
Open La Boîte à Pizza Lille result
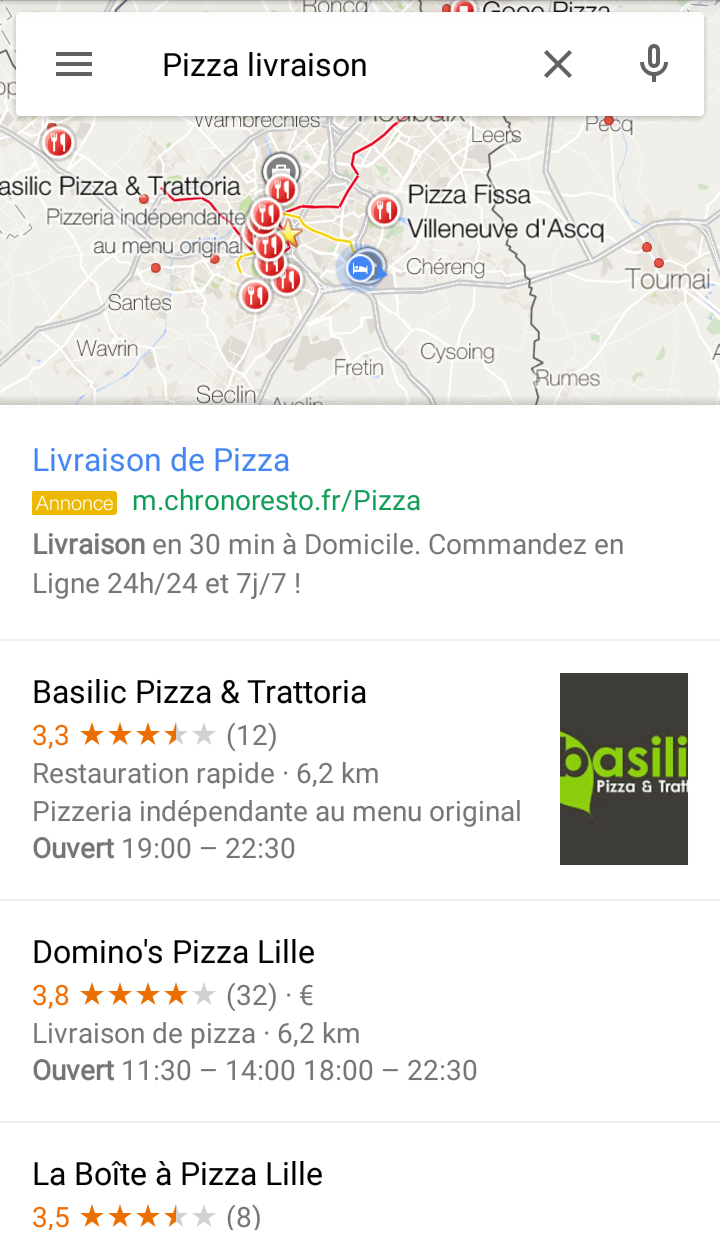click(x=360, y=1188)
